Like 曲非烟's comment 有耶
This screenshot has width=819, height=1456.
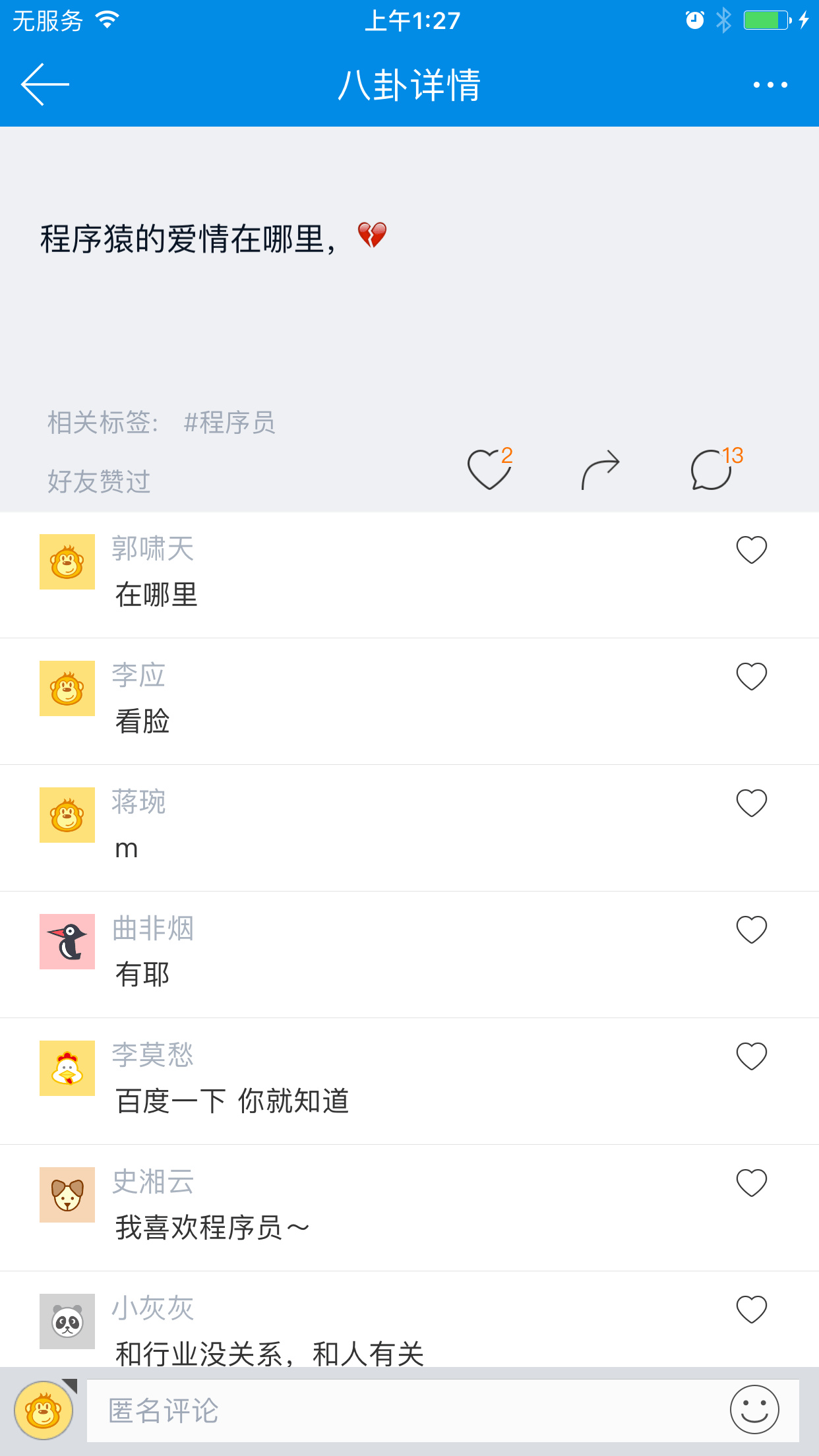coord(751,930)
